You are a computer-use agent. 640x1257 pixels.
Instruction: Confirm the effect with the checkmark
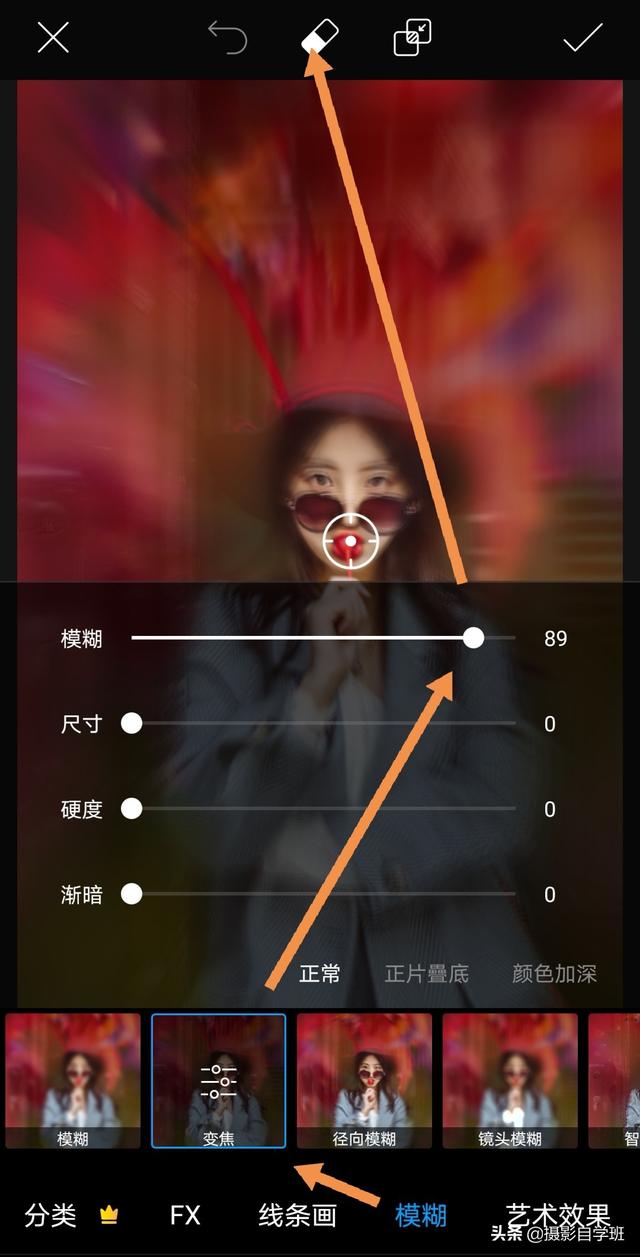pyautogui.click(x=582, y=38)
